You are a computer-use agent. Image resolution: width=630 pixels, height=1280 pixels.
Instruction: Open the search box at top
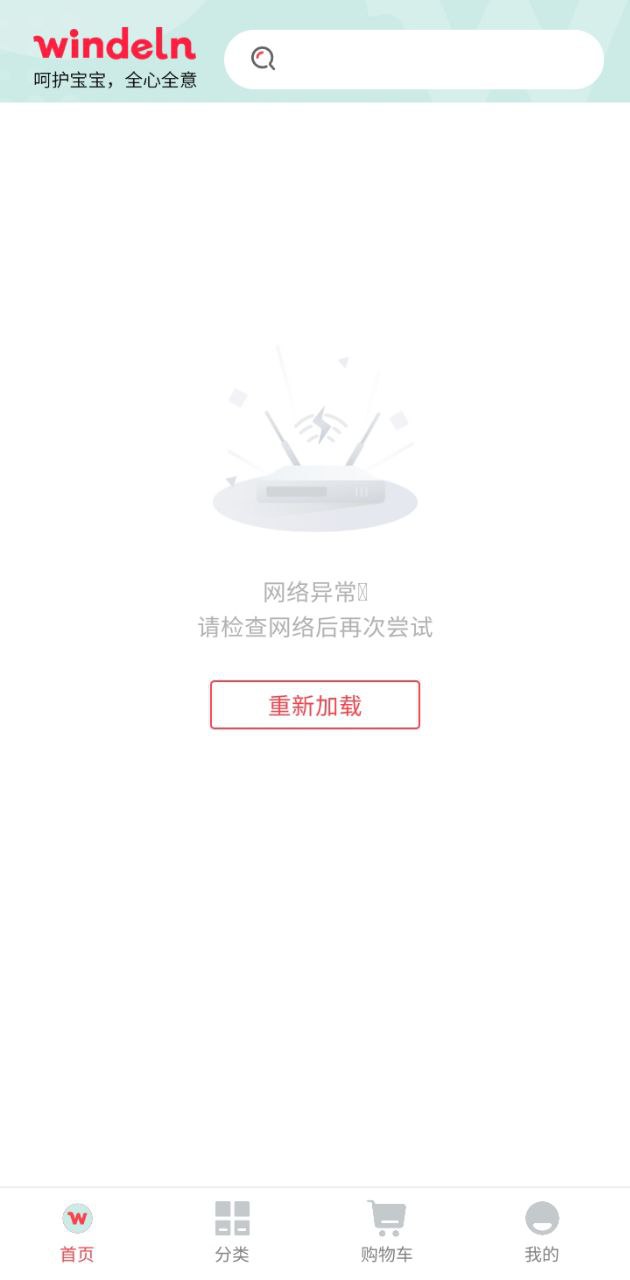[x=414, y=59]
